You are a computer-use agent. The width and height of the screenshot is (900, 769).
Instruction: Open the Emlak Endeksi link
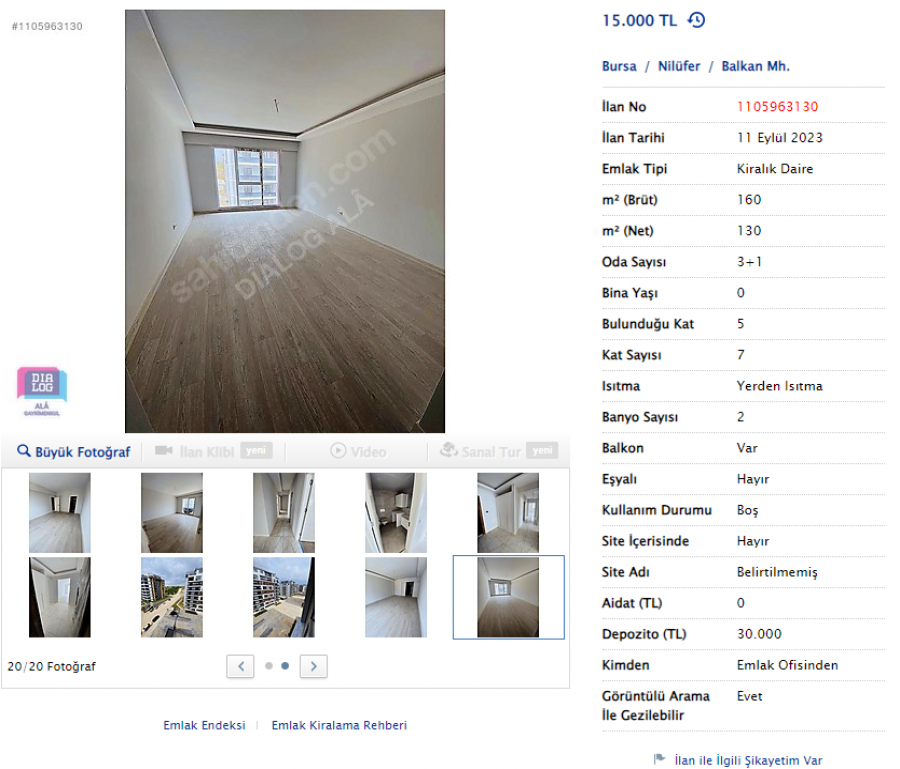coord(204,725)
